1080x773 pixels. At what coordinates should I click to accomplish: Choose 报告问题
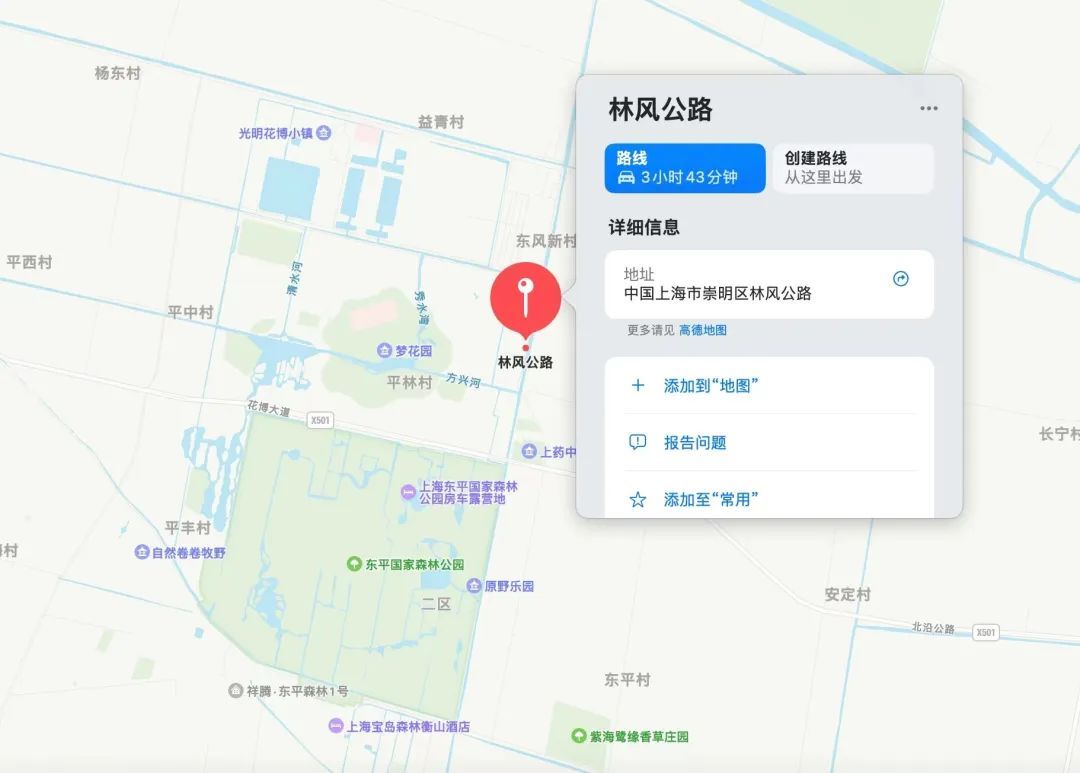click(x=769, y=442)
